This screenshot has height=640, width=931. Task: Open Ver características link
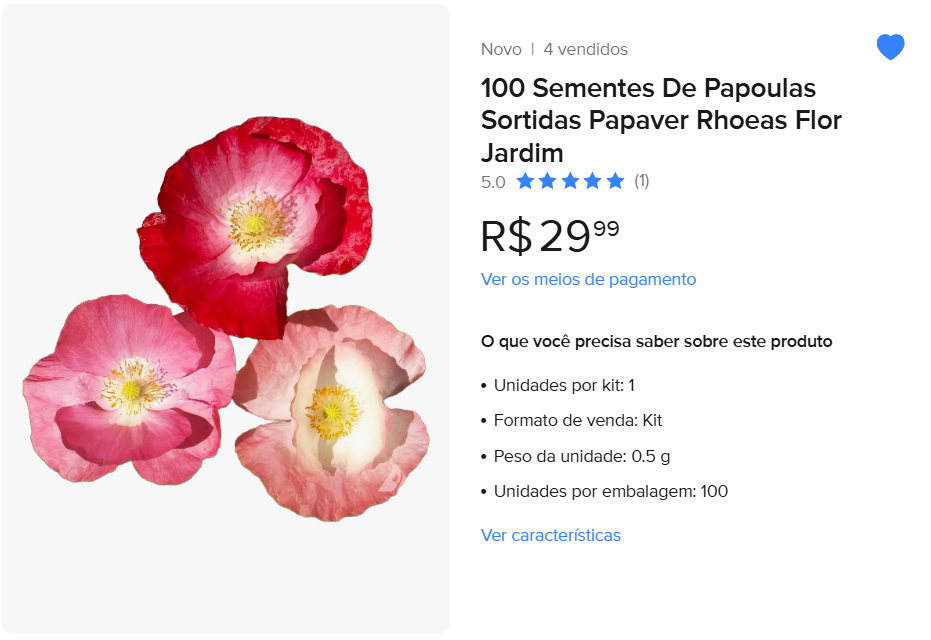[x=550, y=535]
